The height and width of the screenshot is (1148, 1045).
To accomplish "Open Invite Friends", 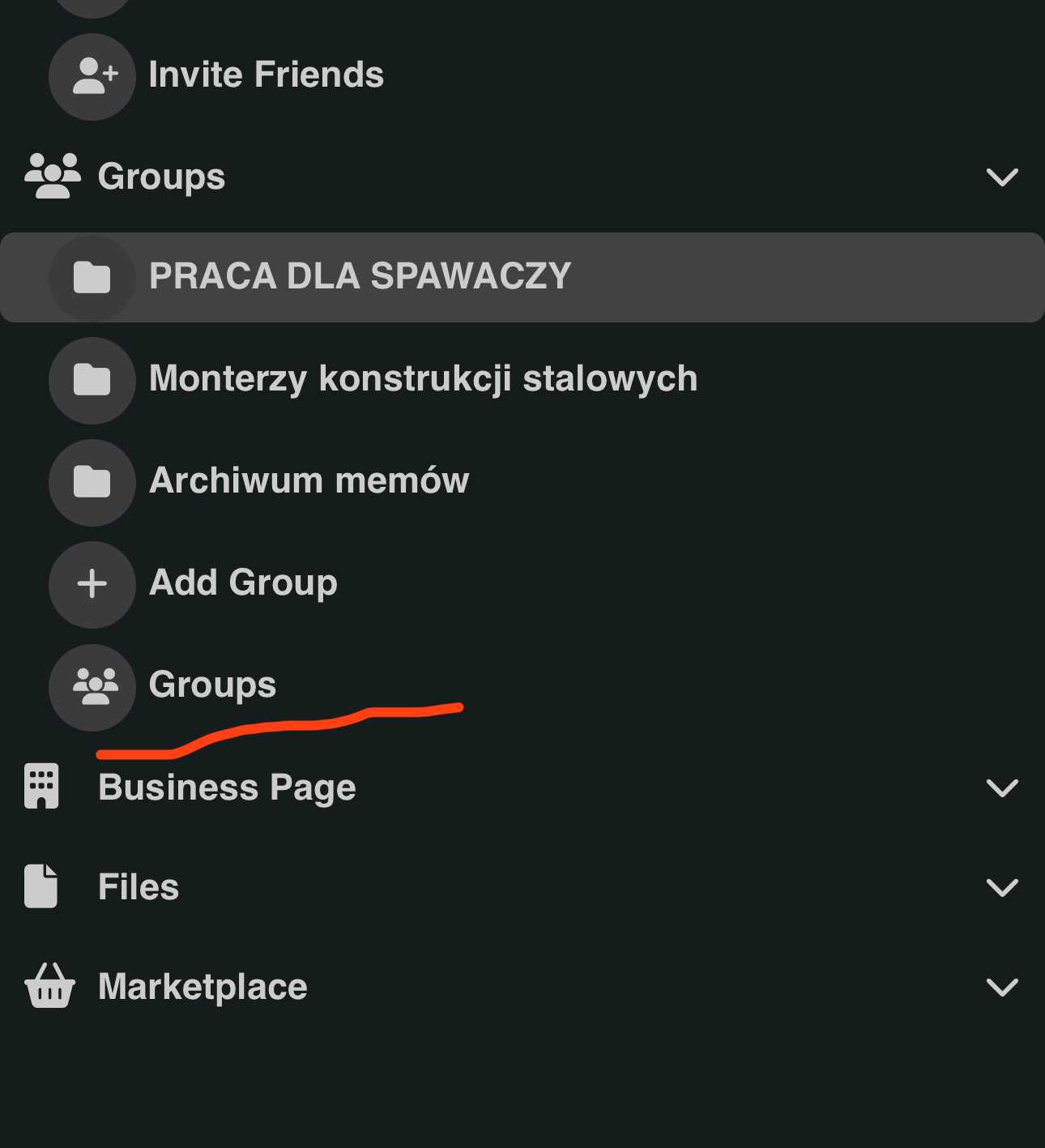I will pos(266,75).
